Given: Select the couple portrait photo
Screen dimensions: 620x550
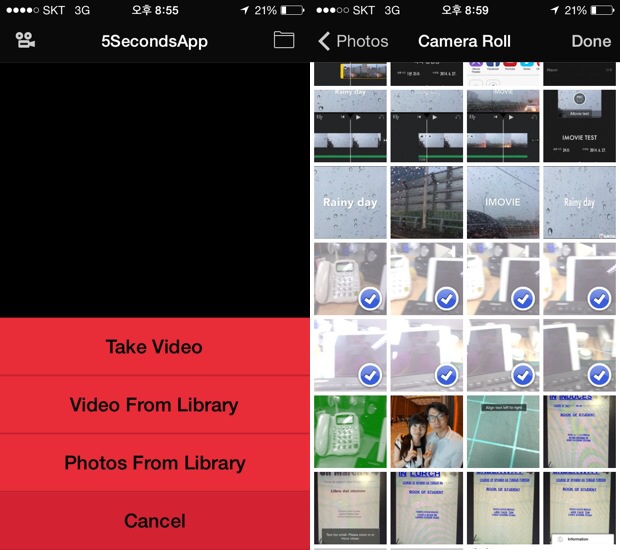Looking at the screenshot, I should (x=426, y=431).
